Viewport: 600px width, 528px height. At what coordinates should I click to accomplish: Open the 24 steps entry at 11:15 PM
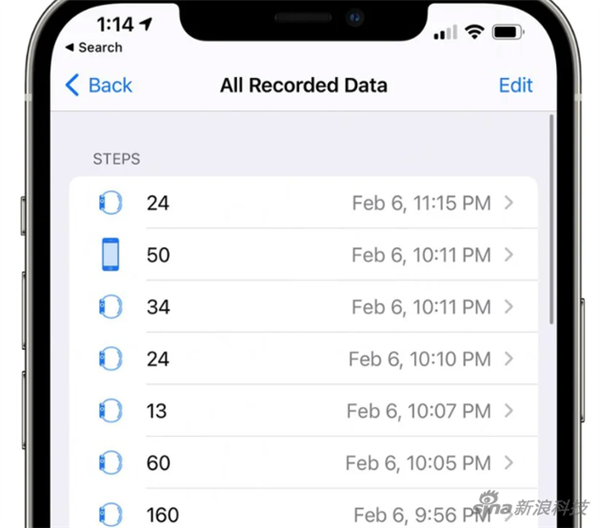coord(303,203)
